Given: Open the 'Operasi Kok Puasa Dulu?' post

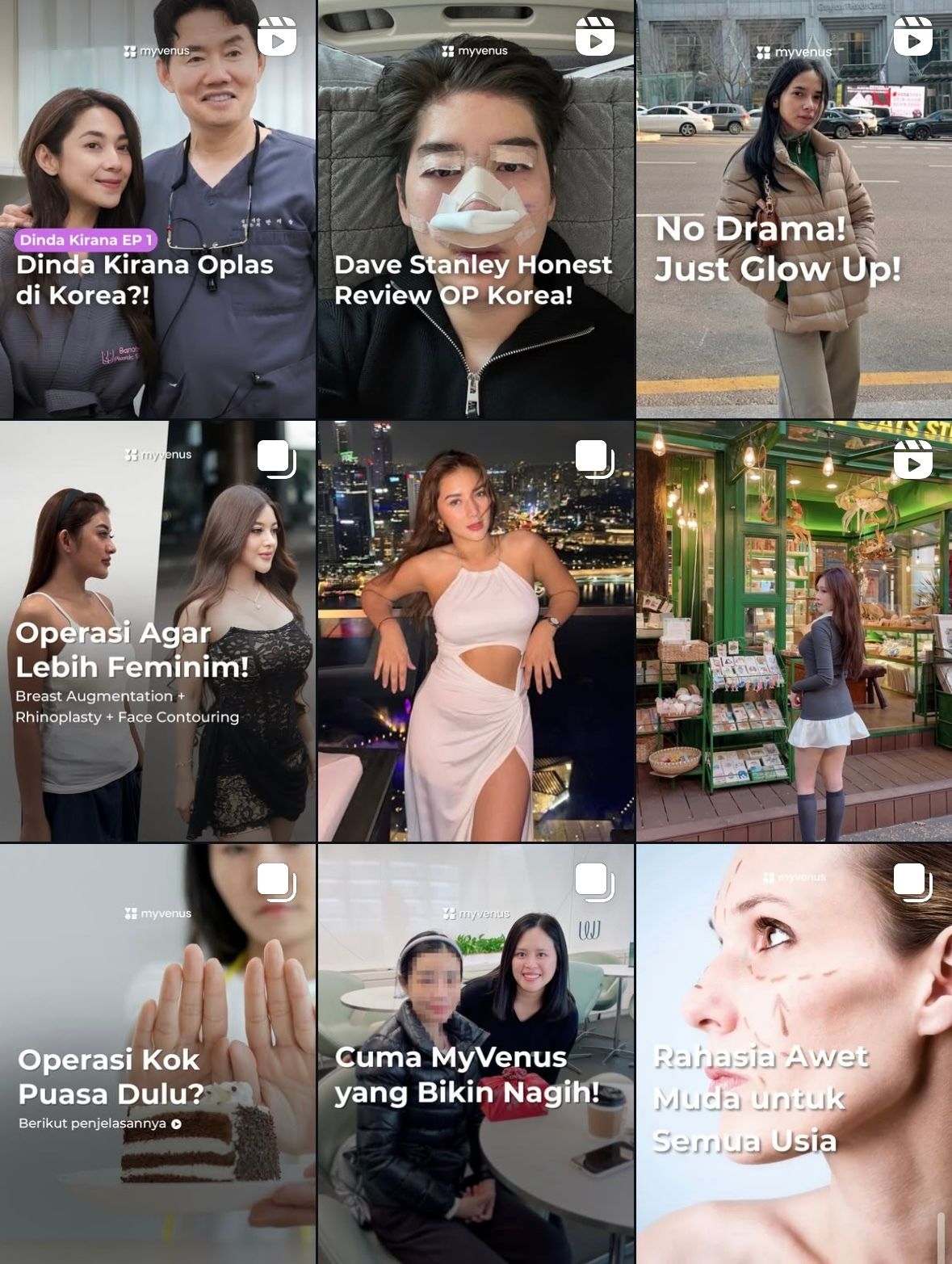Looking at the screenshot, I should [157, 1053].
